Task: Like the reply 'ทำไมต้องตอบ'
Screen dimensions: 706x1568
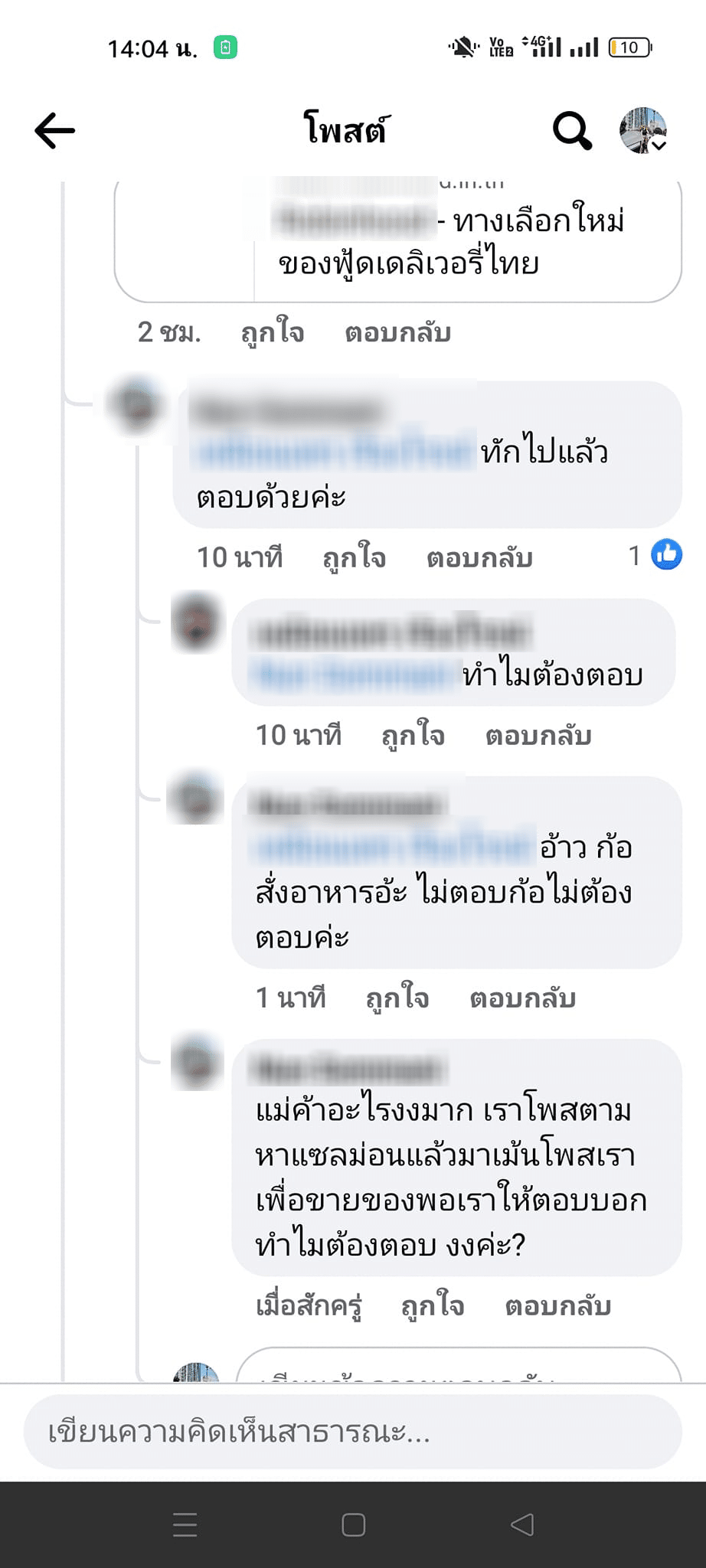Action: coord(413,735)
